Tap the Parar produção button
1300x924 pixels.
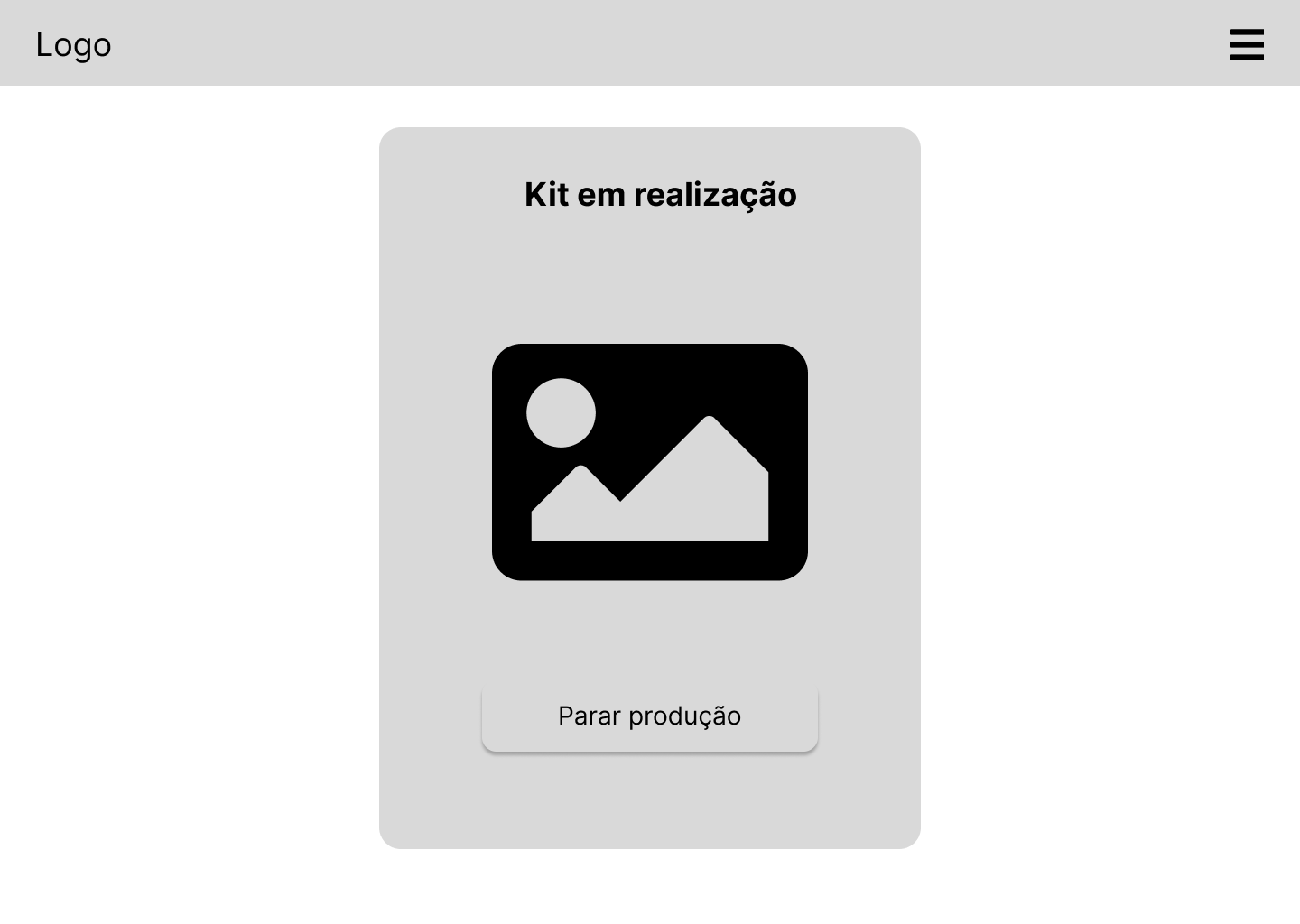[649, 716]
